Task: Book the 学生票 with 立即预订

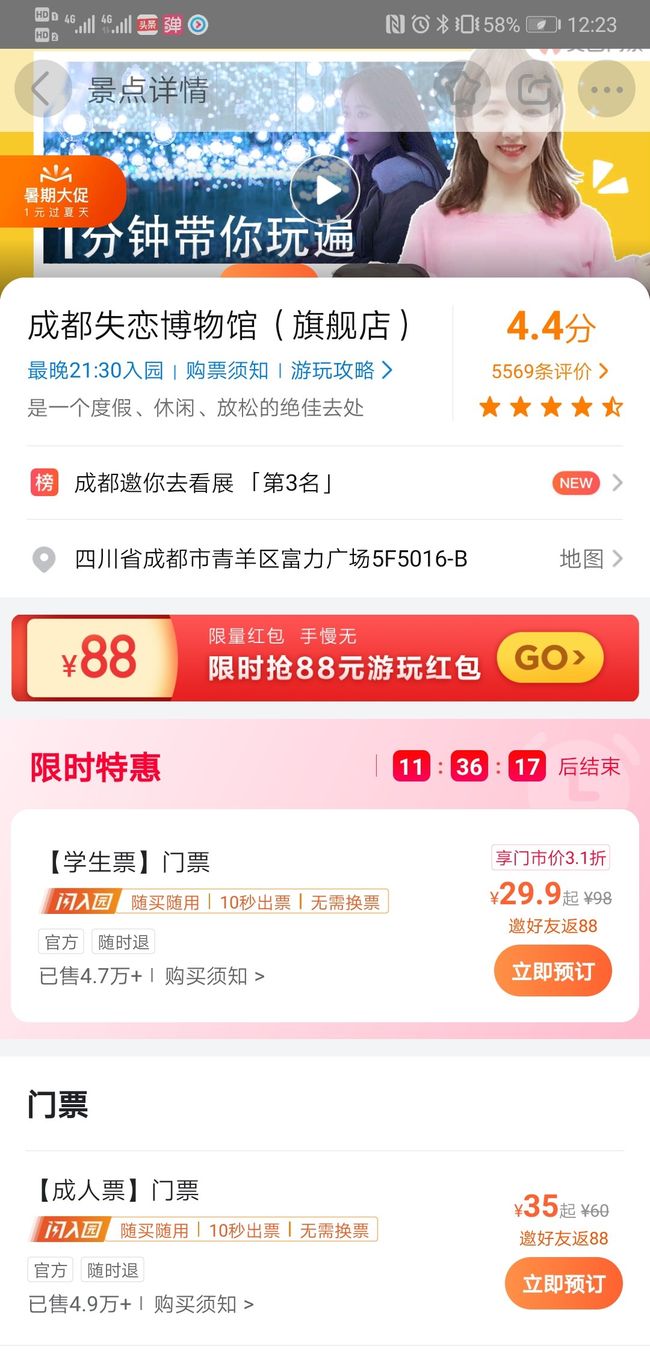Action: (x=553, y=971)
